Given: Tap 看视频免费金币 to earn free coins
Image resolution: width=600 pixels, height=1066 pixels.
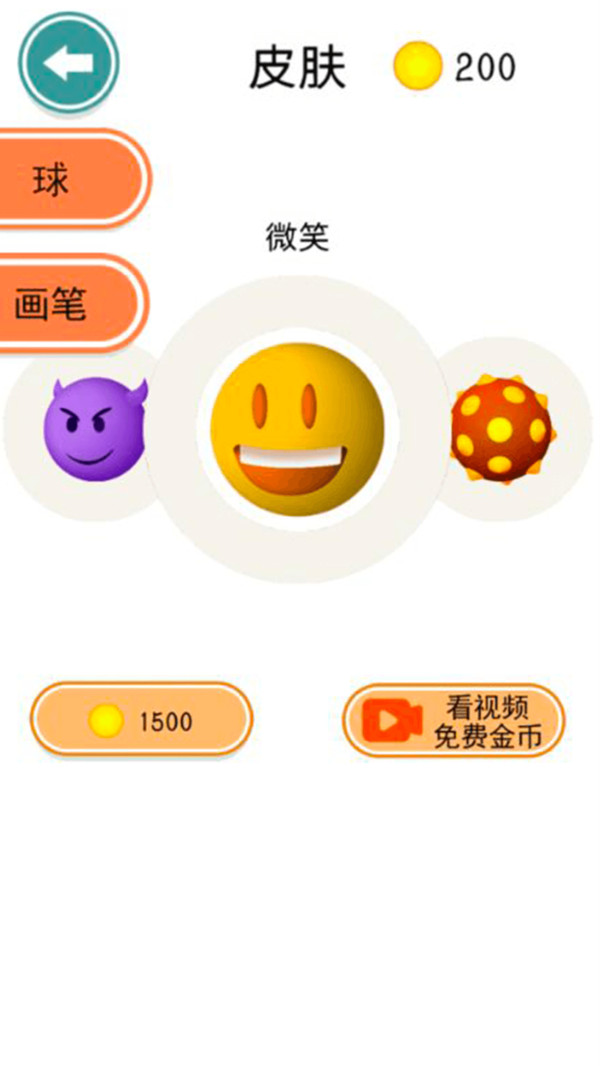Looking at the screenshot, I should [x=454, y=720].
